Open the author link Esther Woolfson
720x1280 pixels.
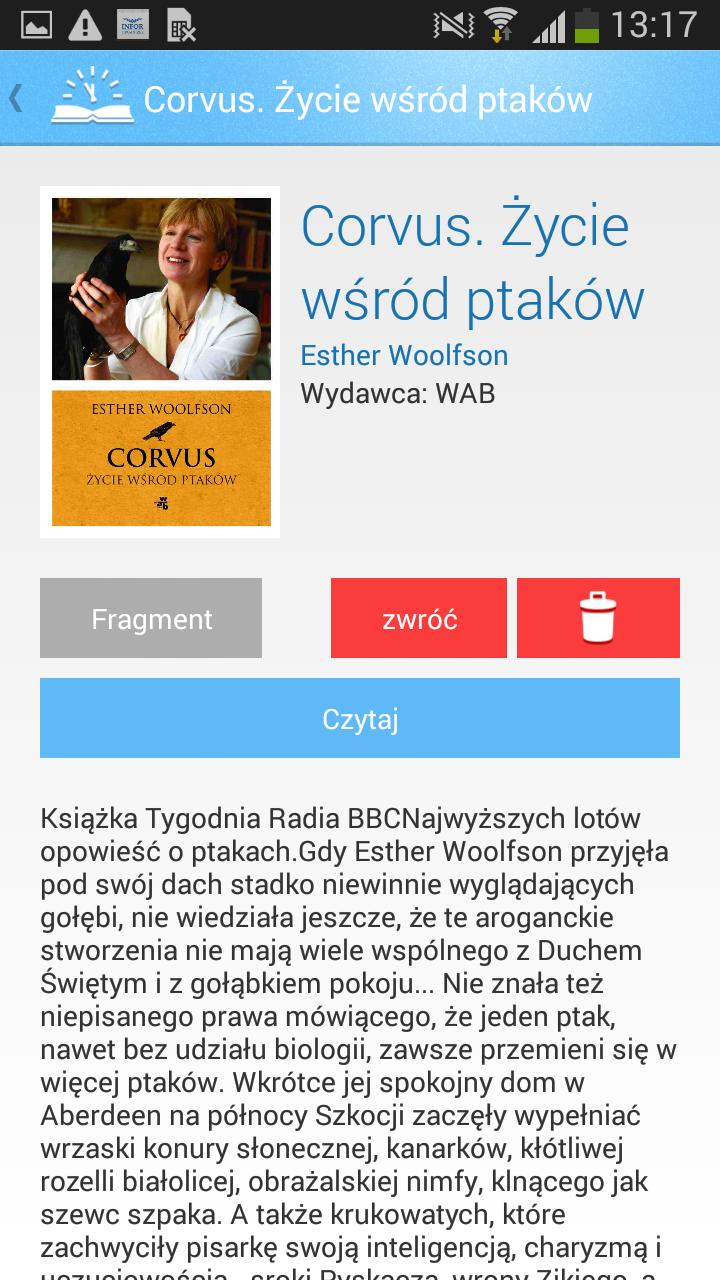click(x=404, y=355)
